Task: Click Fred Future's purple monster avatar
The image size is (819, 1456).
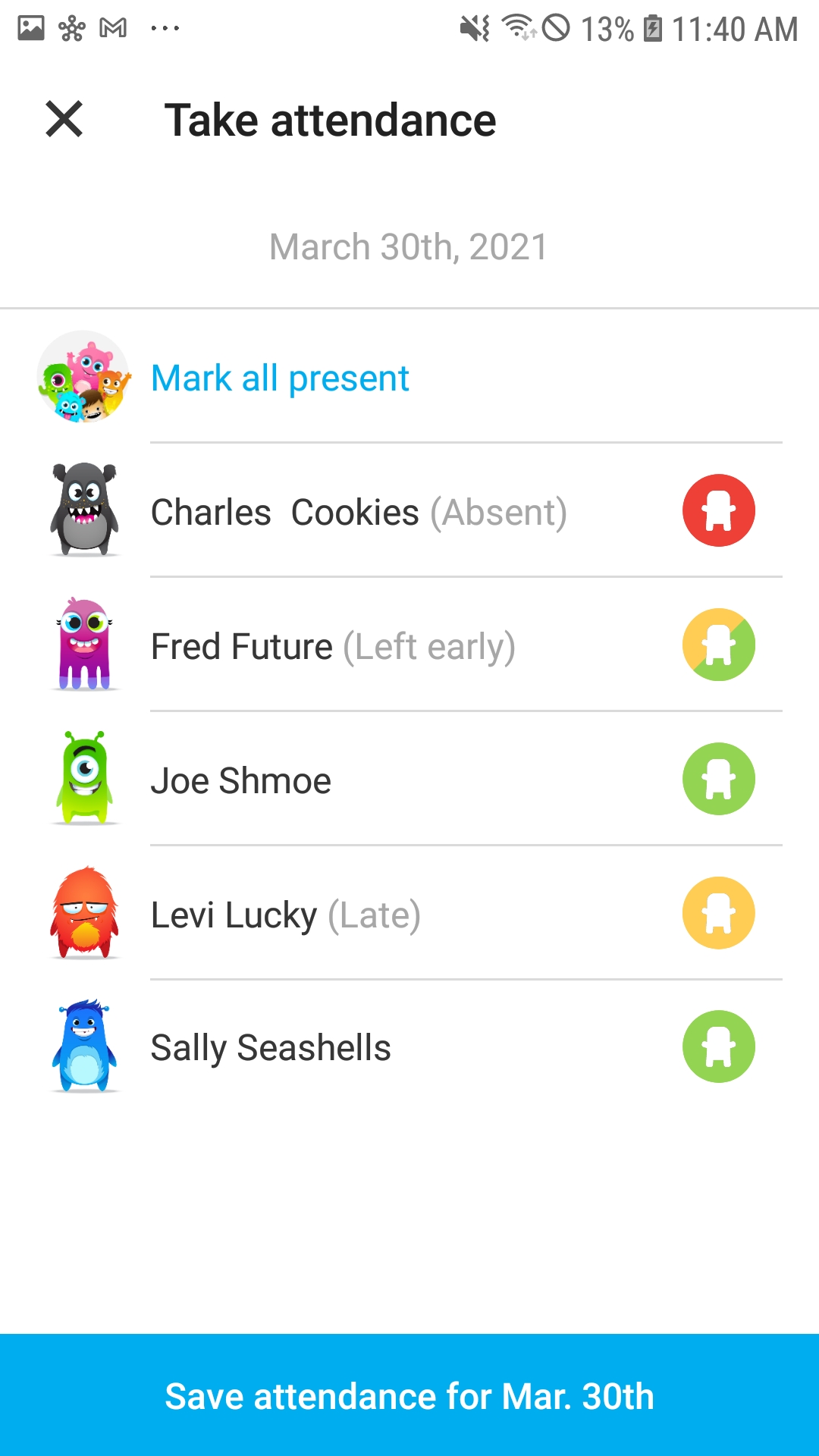Action: pyautogui.click(x=83, y=644)
